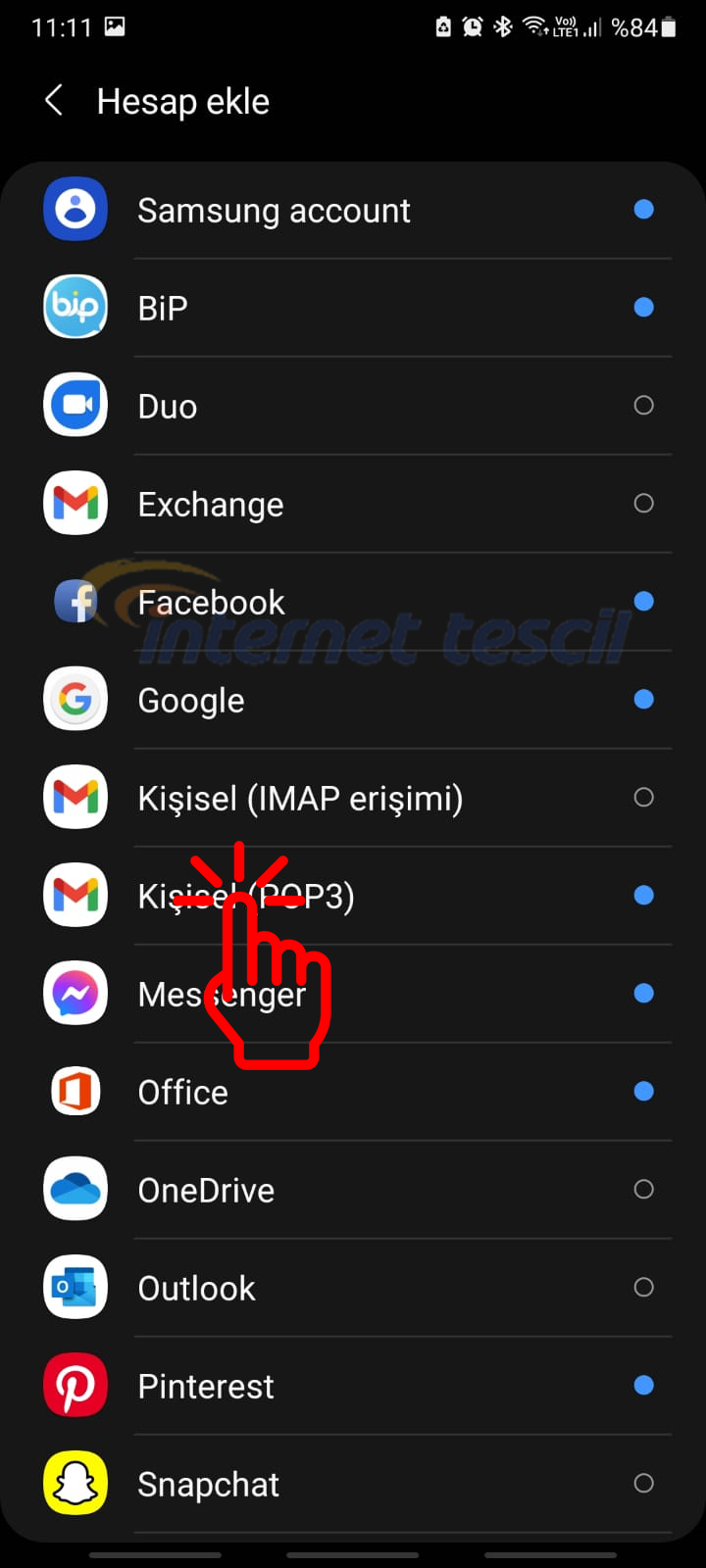Open the Facebook account row
The image size is (706, 1568).
[353, 602]
